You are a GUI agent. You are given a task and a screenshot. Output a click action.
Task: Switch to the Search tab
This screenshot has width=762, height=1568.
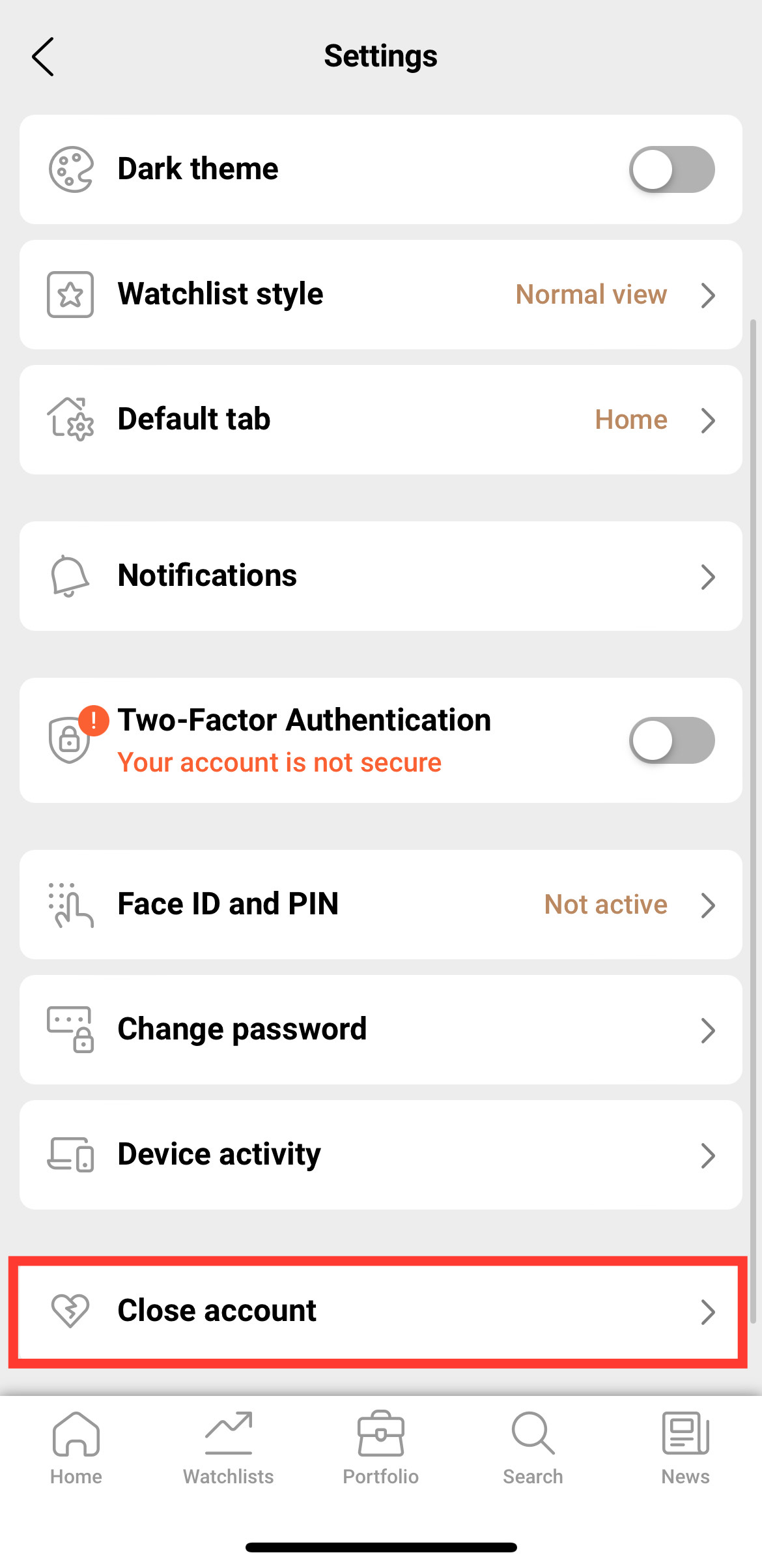tap(533, 1444)
